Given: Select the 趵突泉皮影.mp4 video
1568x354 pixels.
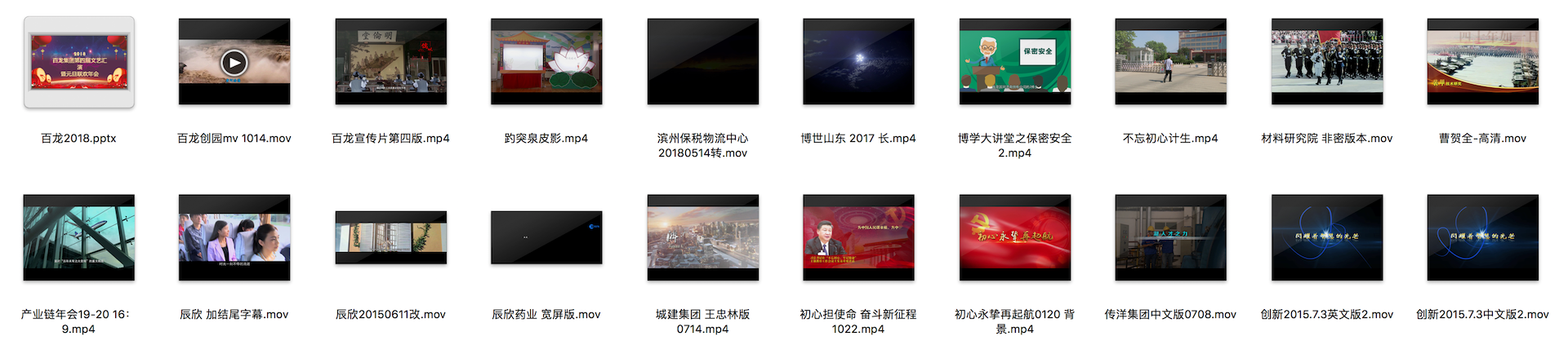Looking at the screenshot, I should pos(546,62).
